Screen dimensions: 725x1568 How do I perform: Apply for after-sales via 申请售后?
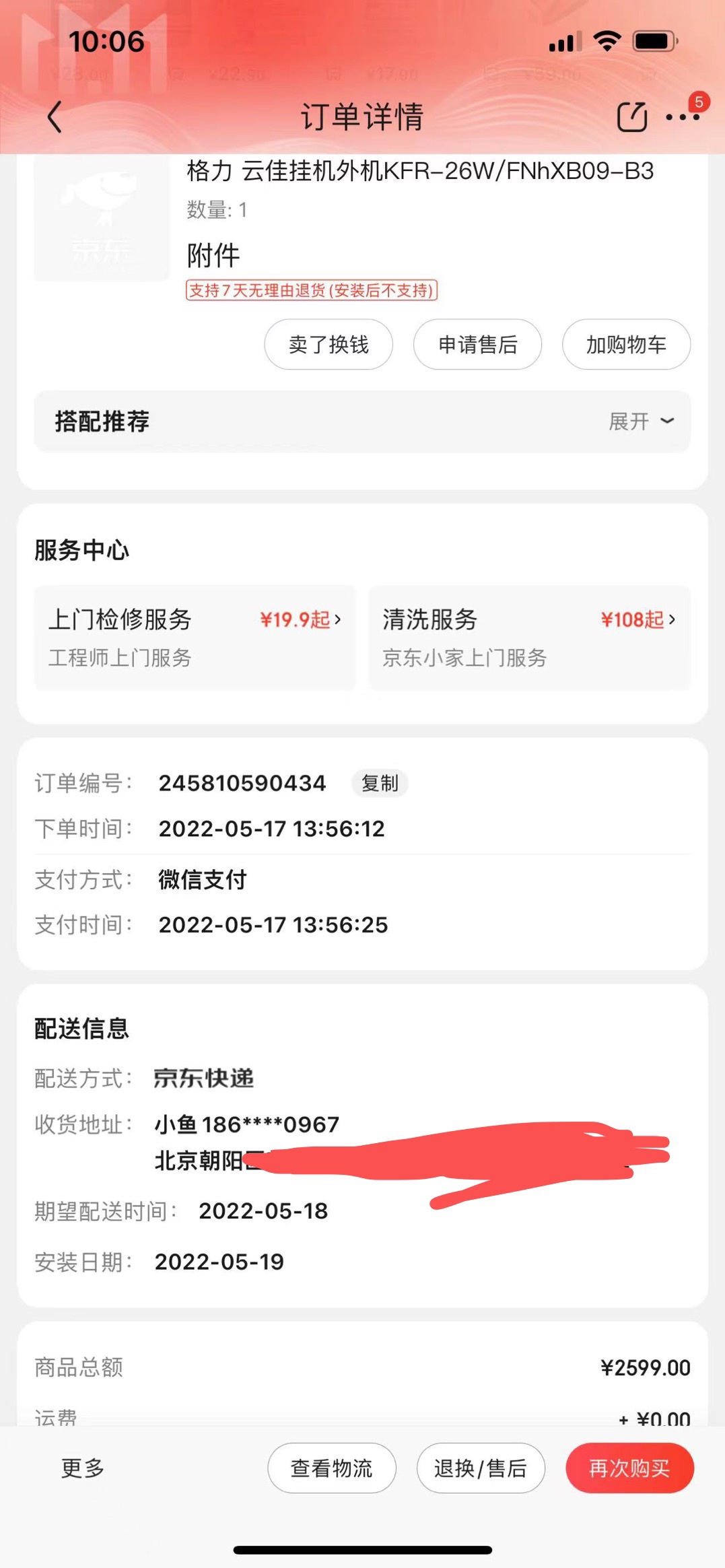tap(477, 345)
